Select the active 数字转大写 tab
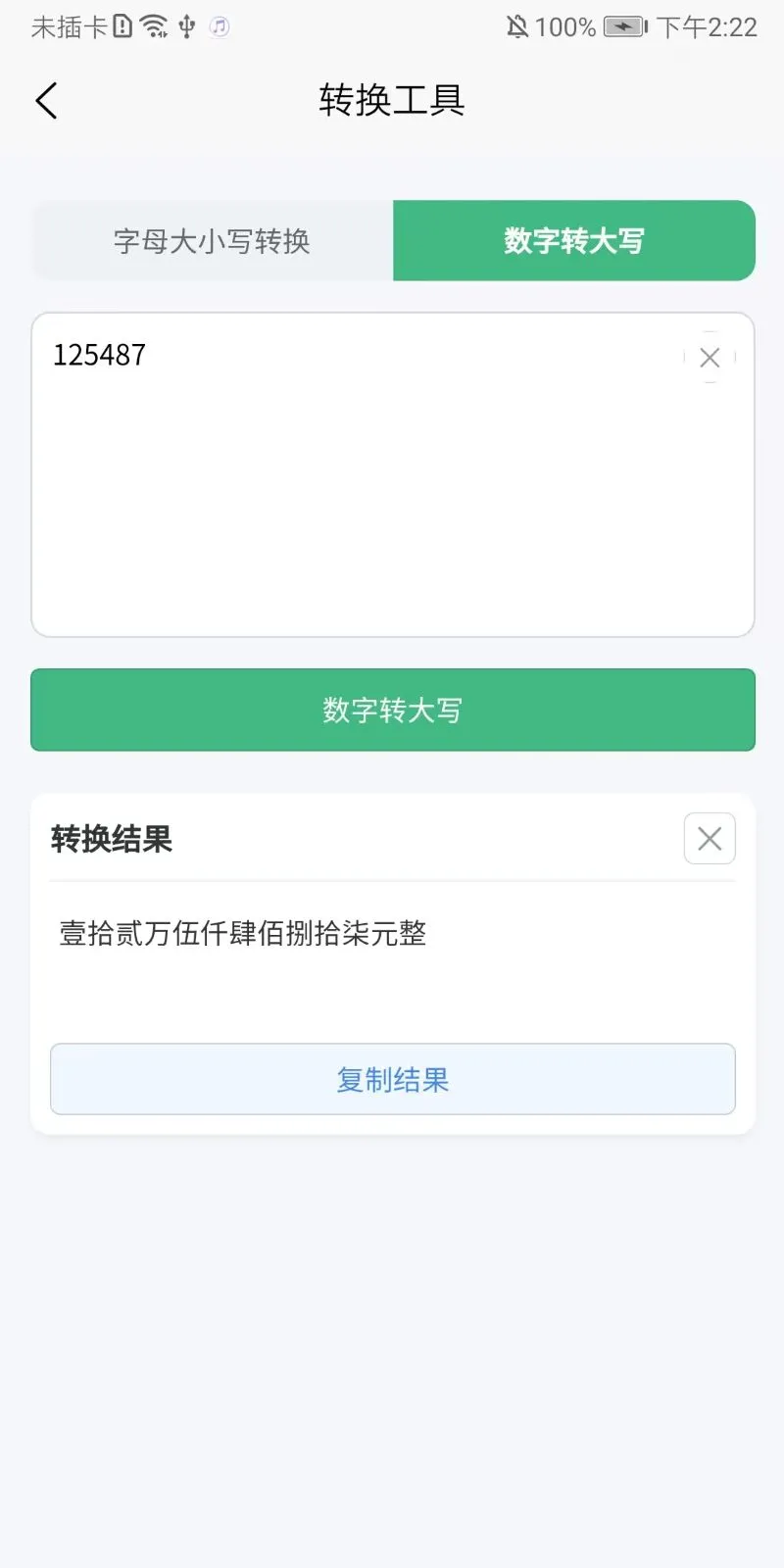784x1568 pixels. pos(573,240)
